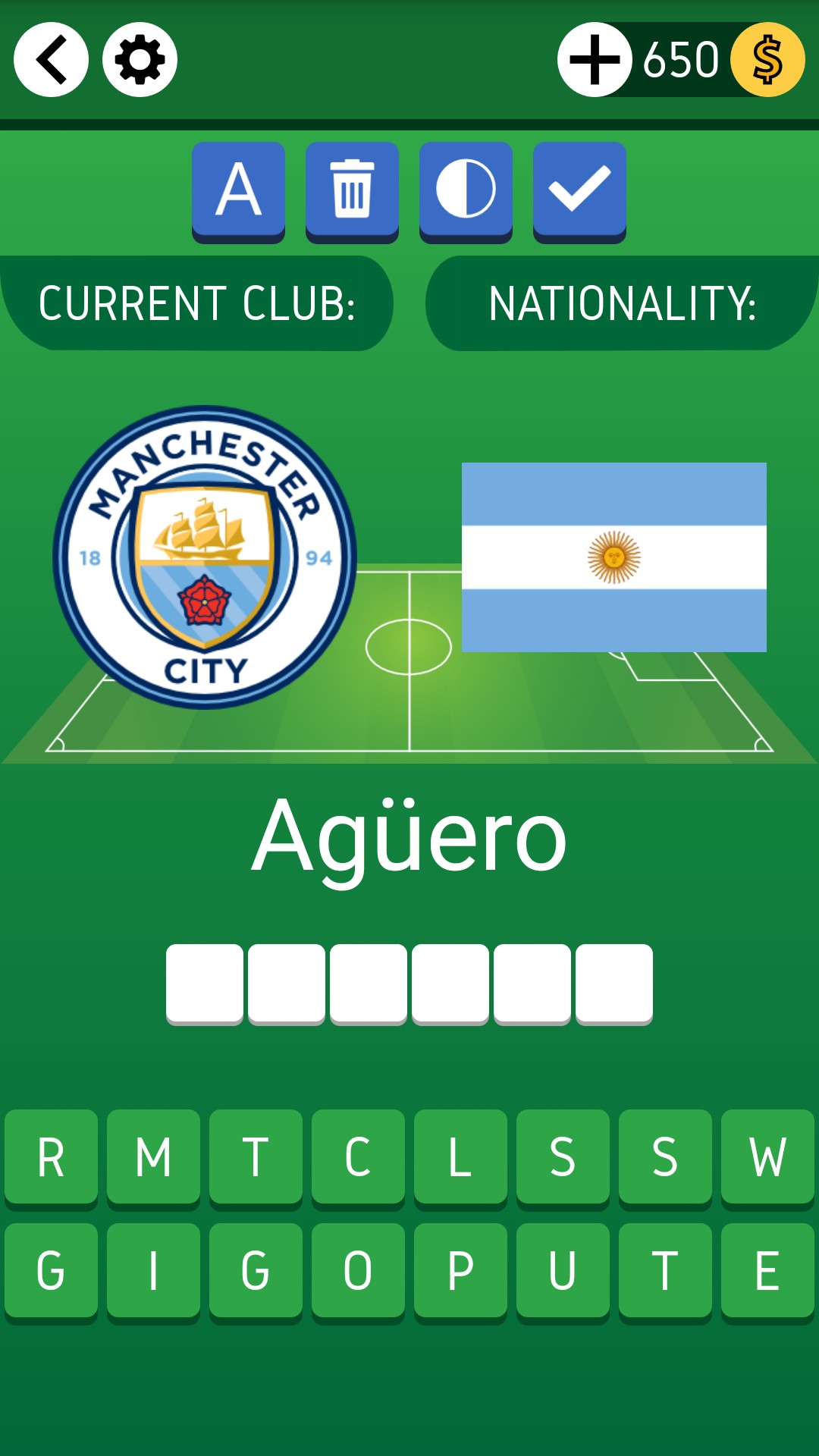
Task: Add more coins with the plus button
Action: (595, 59)
